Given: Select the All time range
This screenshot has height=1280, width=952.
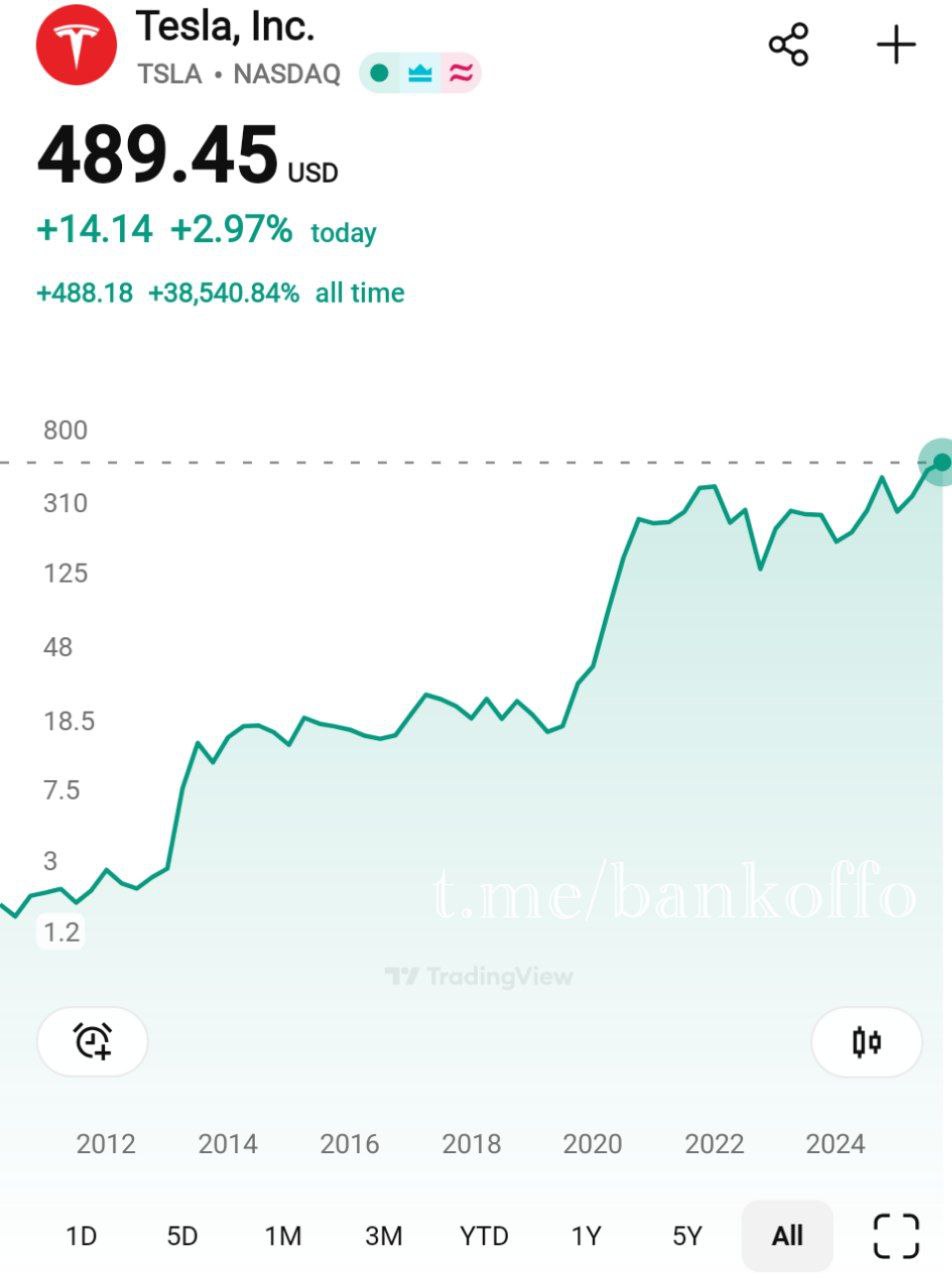Looking at the screenshot, I should tap(787, 1236).
